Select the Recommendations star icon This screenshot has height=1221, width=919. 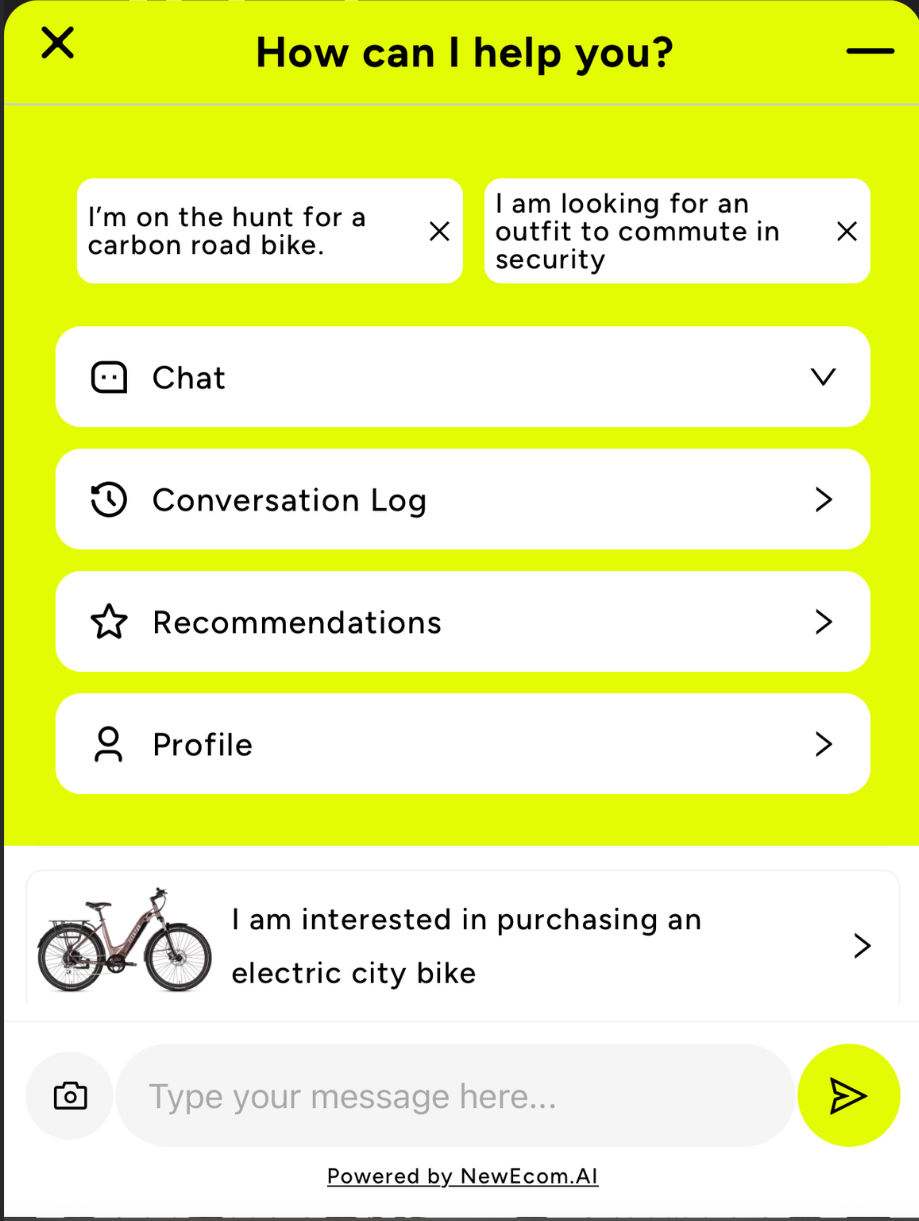pyautogui.click(x=108, y=621)
